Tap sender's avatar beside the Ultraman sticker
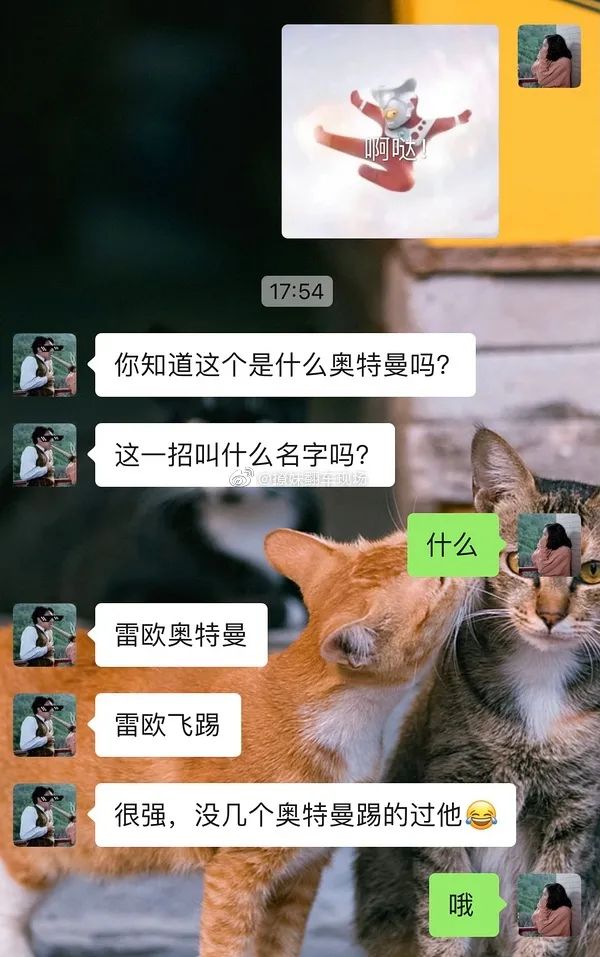Viewport: 600px width, 957px height. (x=549, y=56)
